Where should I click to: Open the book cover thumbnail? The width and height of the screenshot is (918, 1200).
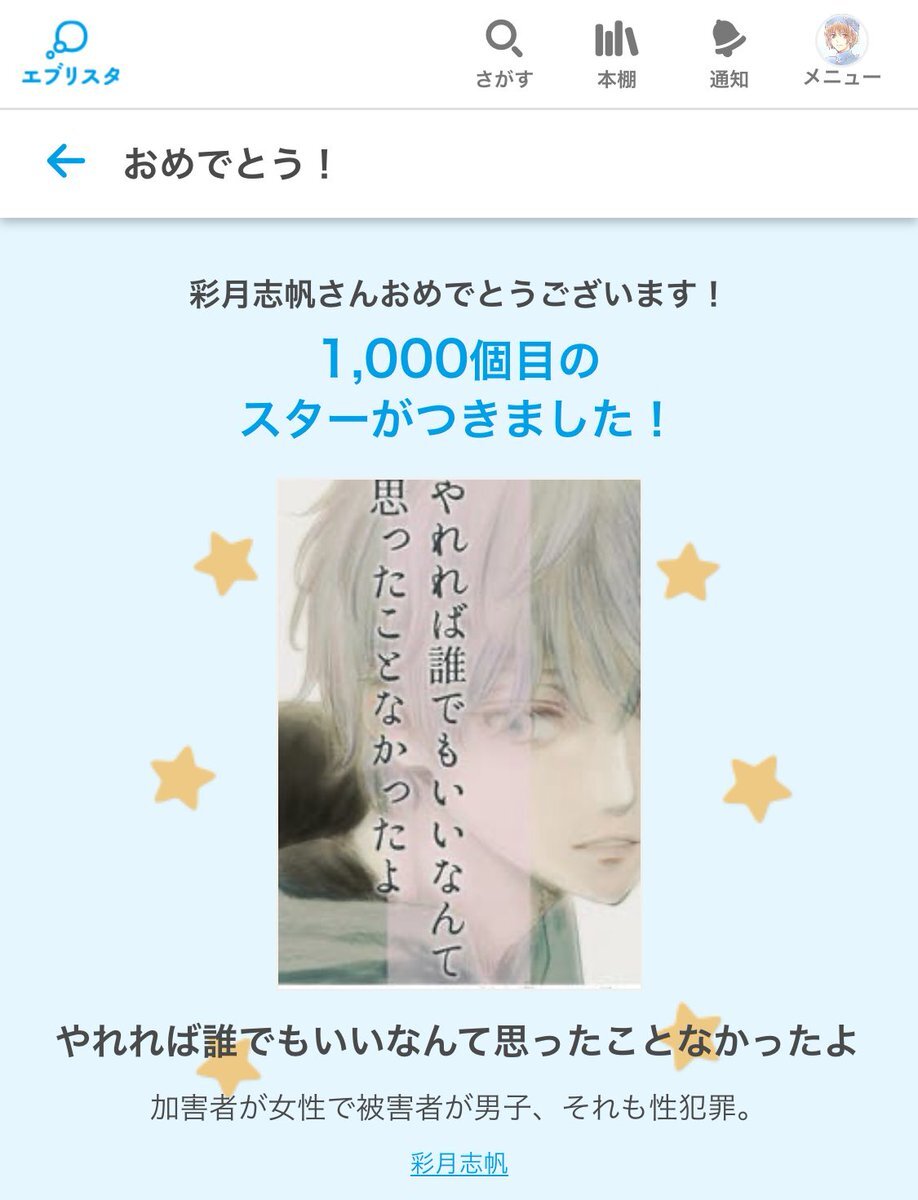pos(459,732)
